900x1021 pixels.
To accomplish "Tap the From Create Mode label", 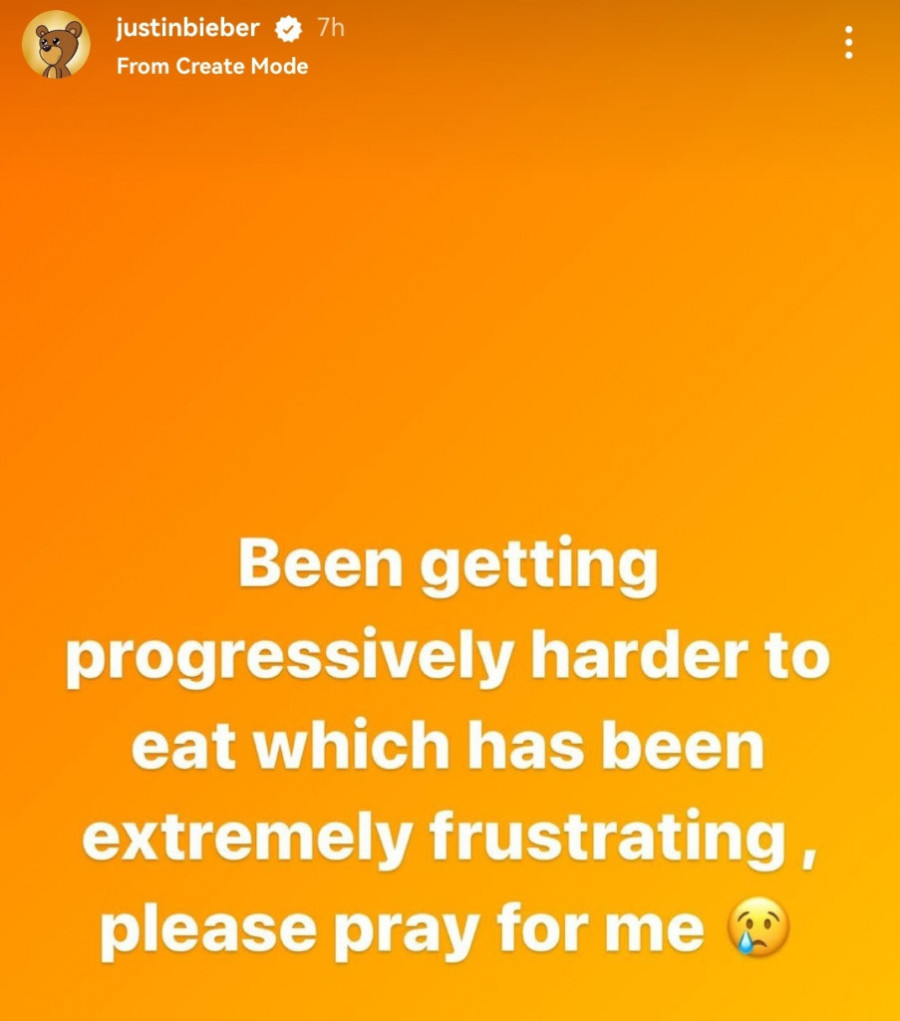I will 212,67.
